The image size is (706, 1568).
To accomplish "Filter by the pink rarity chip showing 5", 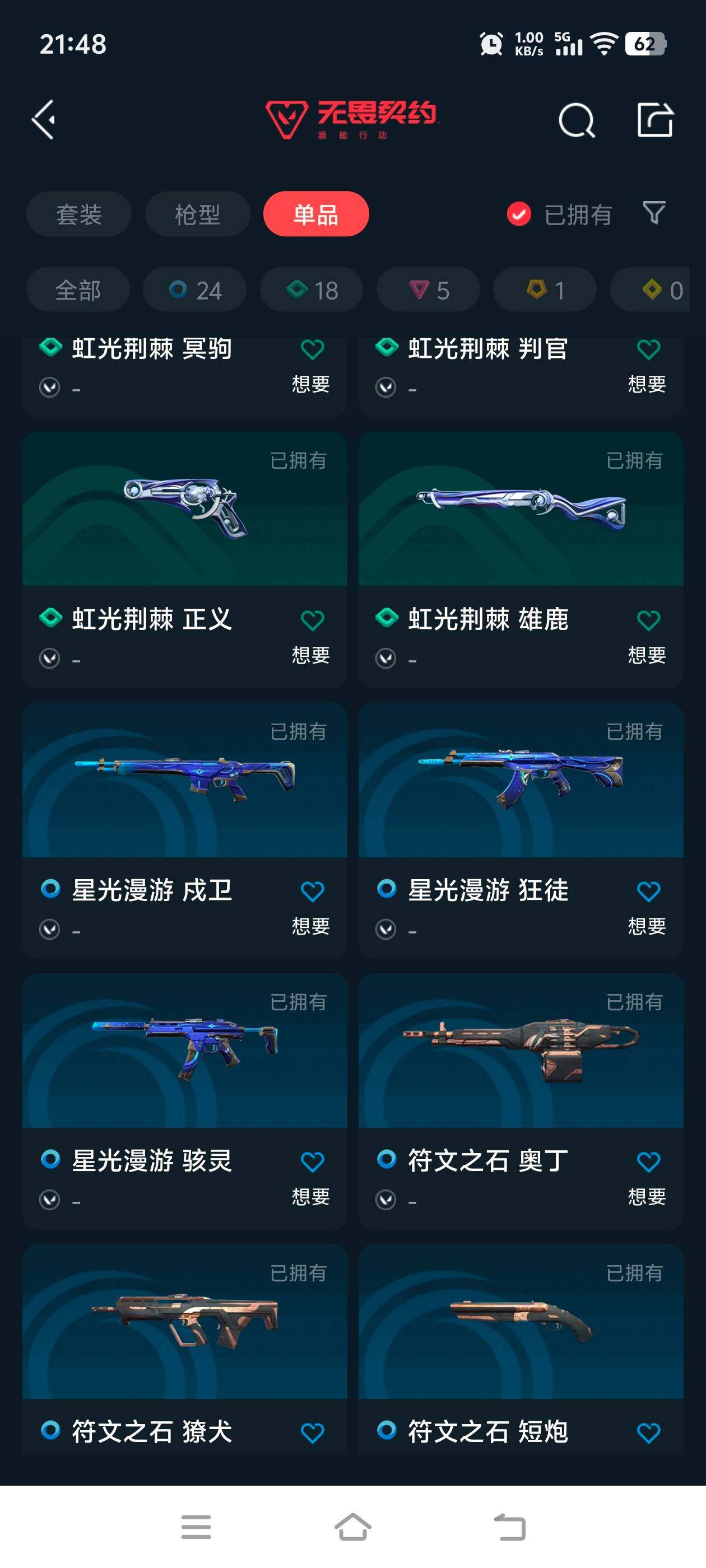I will coord(428,290).
